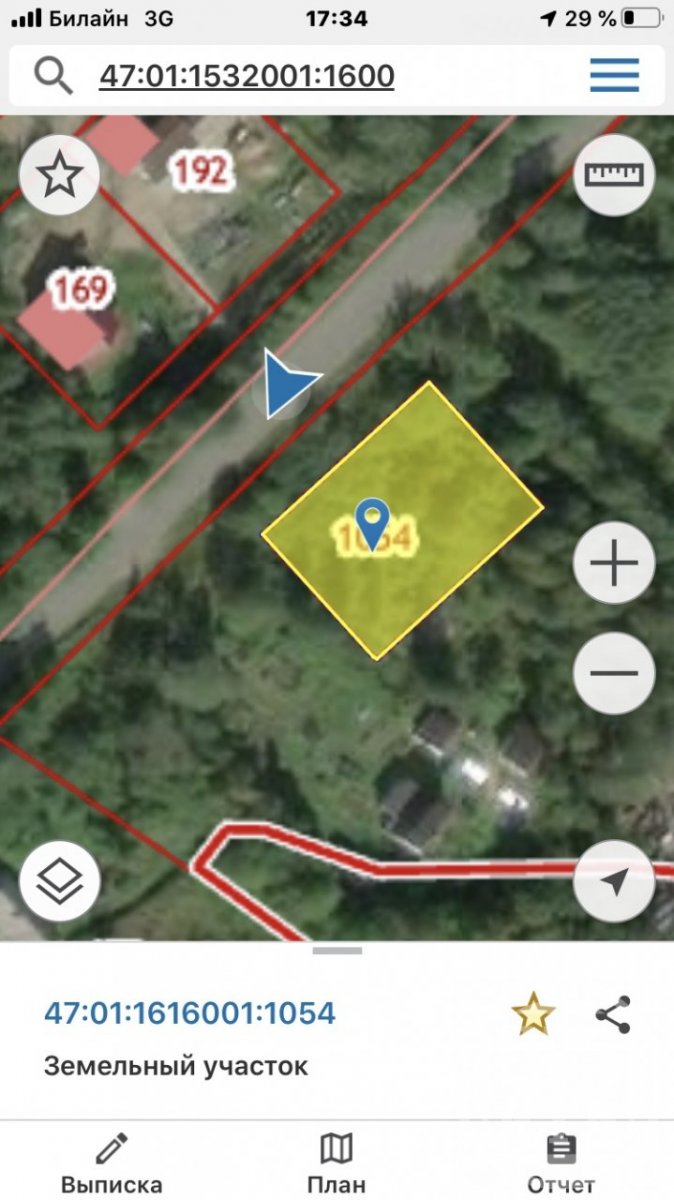Open favorites star on the map

(59, 176)
